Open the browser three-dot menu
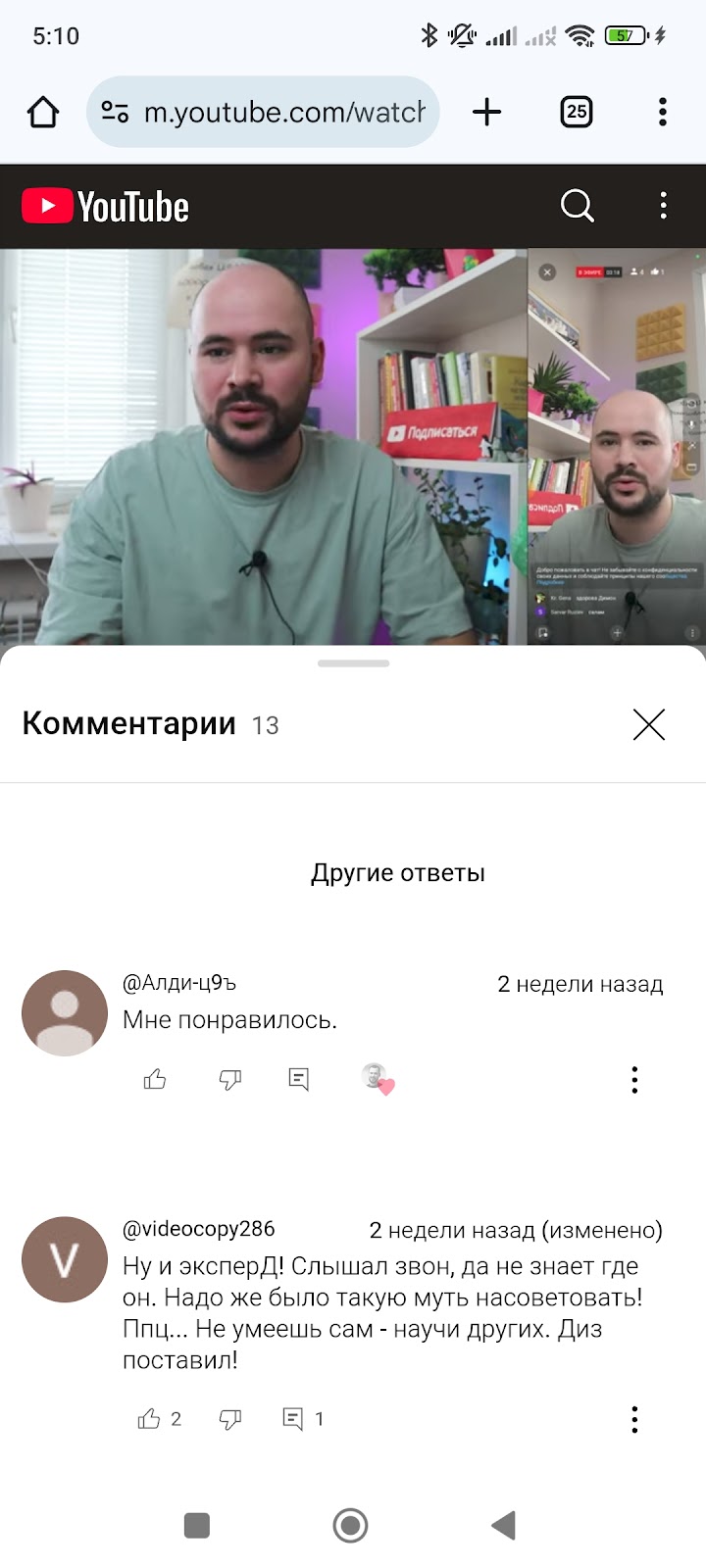 click(663, 113)
